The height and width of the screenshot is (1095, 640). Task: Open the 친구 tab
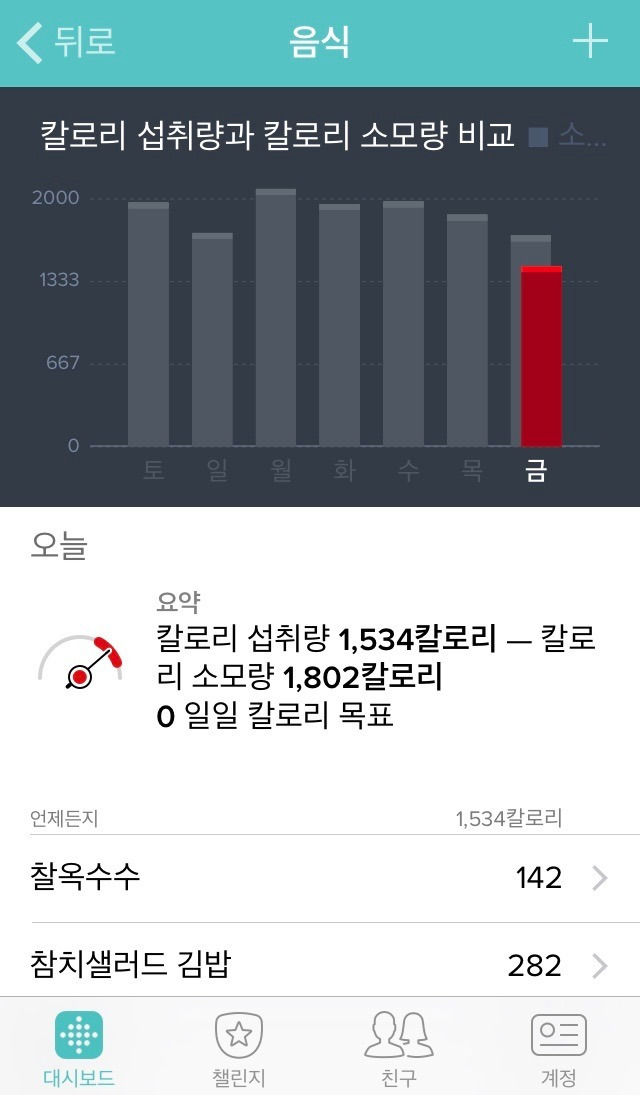coord(399,1048)
